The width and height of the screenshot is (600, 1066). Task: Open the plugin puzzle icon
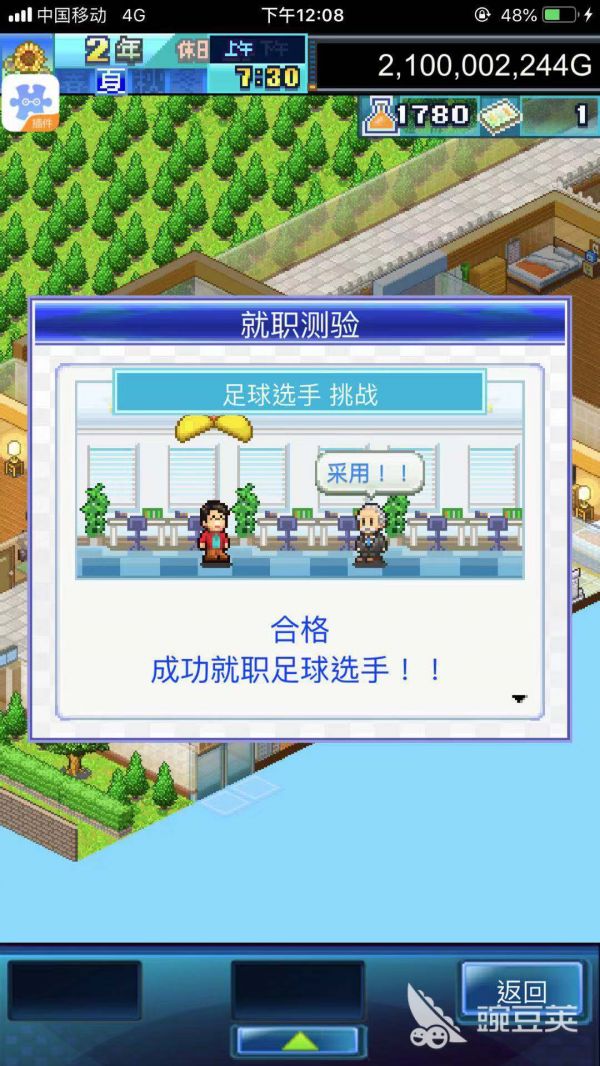click(30, 101)
